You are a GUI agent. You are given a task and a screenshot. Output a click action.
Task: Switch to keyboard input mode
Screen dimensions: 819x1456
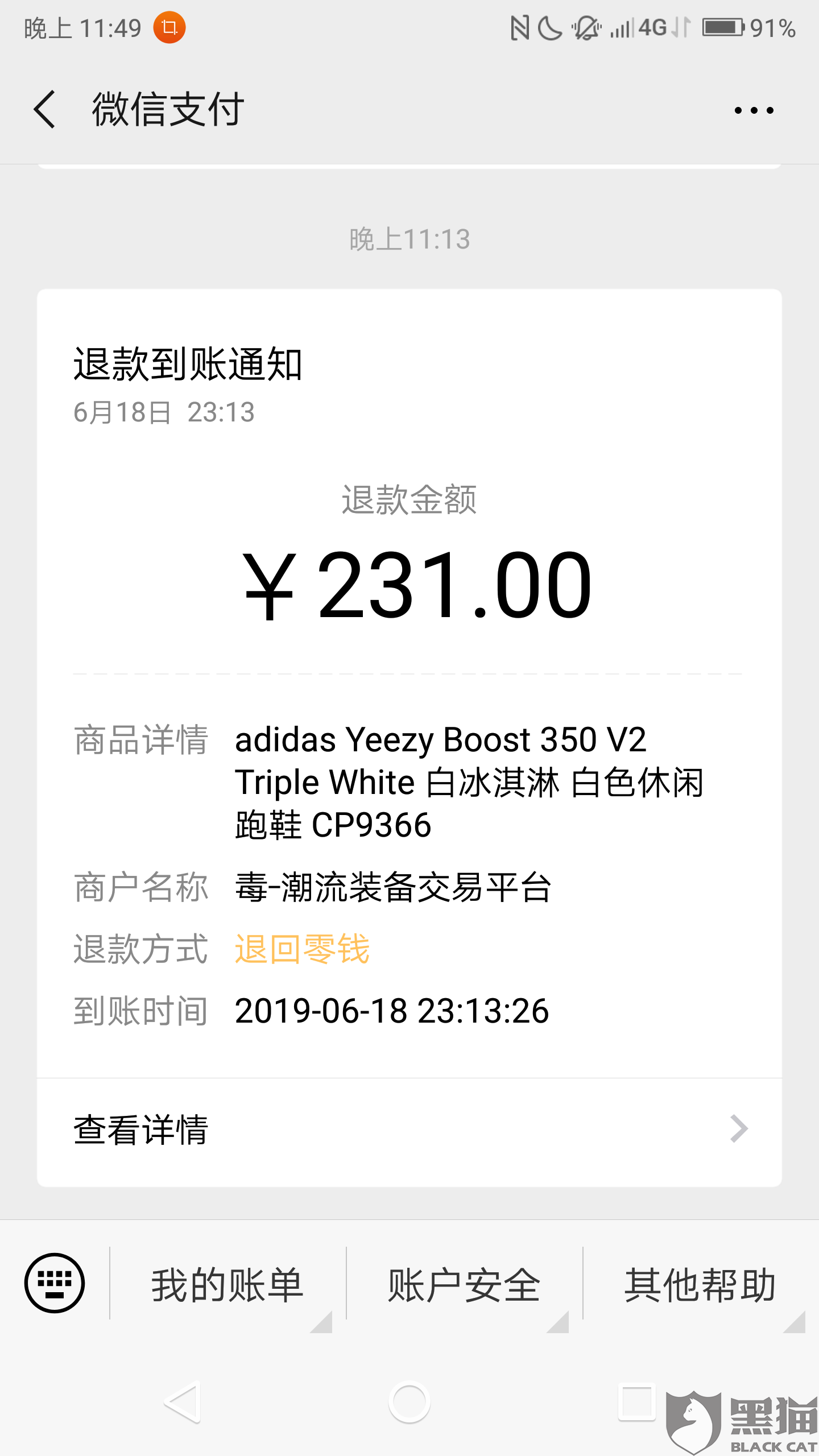click(x=55, y=1283)
